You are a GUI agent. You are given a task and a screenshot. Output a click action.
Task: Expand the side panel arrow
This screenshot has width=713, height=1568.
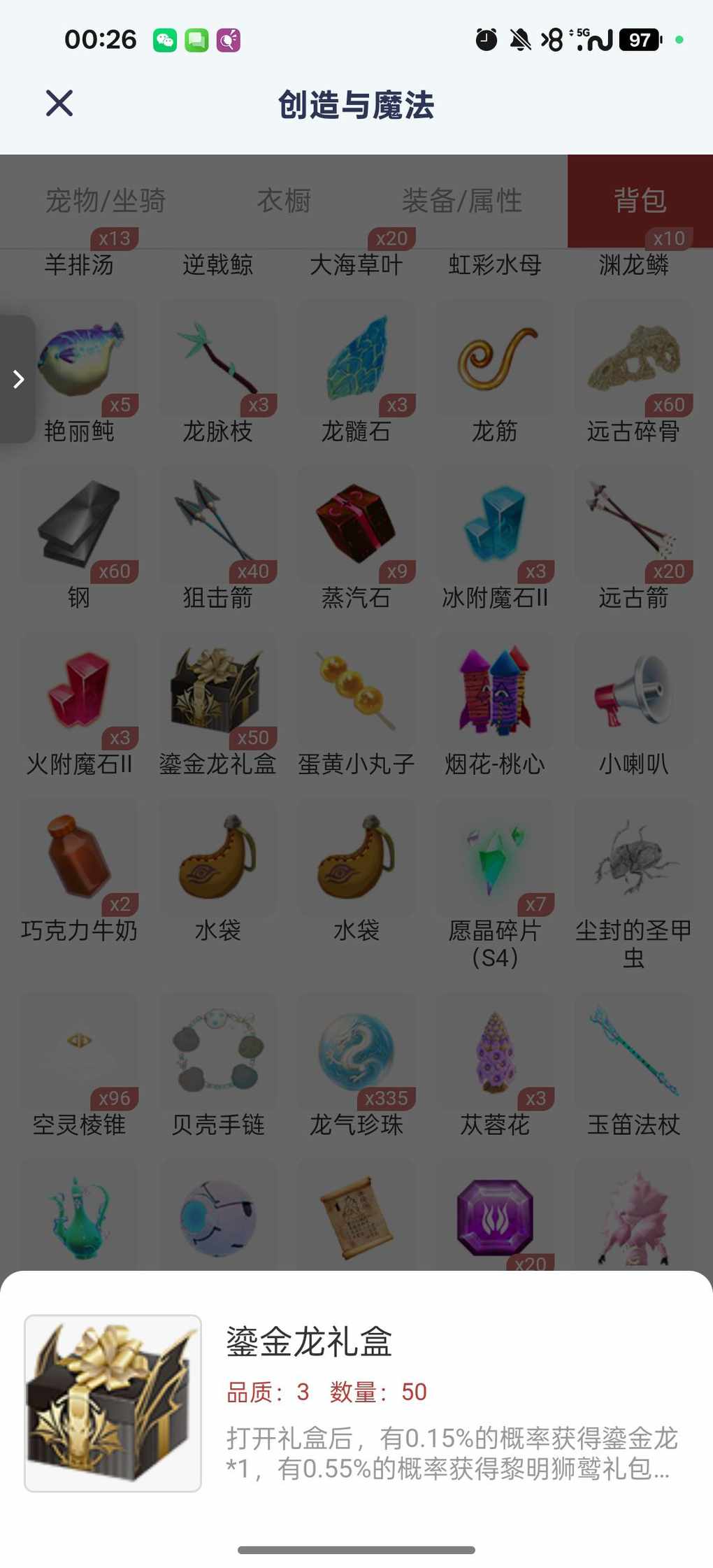point(18,379)
